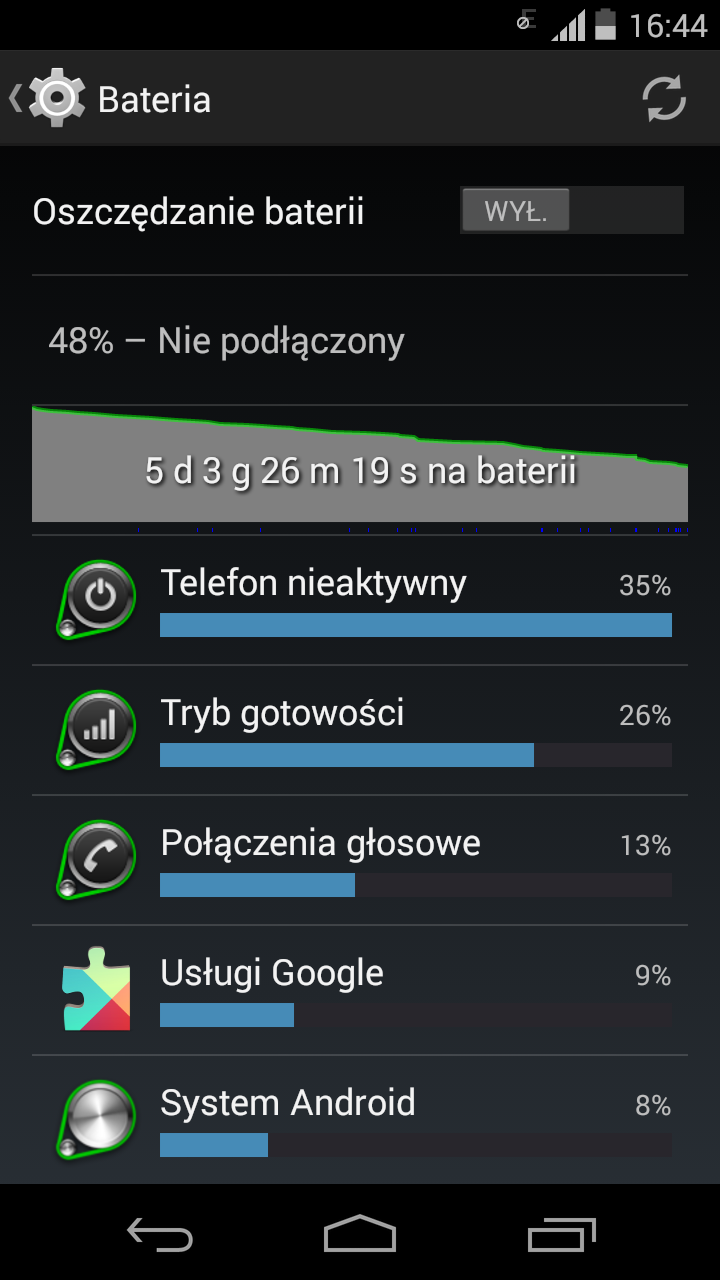Viewport: 720px width, 1280px height.
Task: Refresh the battery statistics
Action: point(664,99)
